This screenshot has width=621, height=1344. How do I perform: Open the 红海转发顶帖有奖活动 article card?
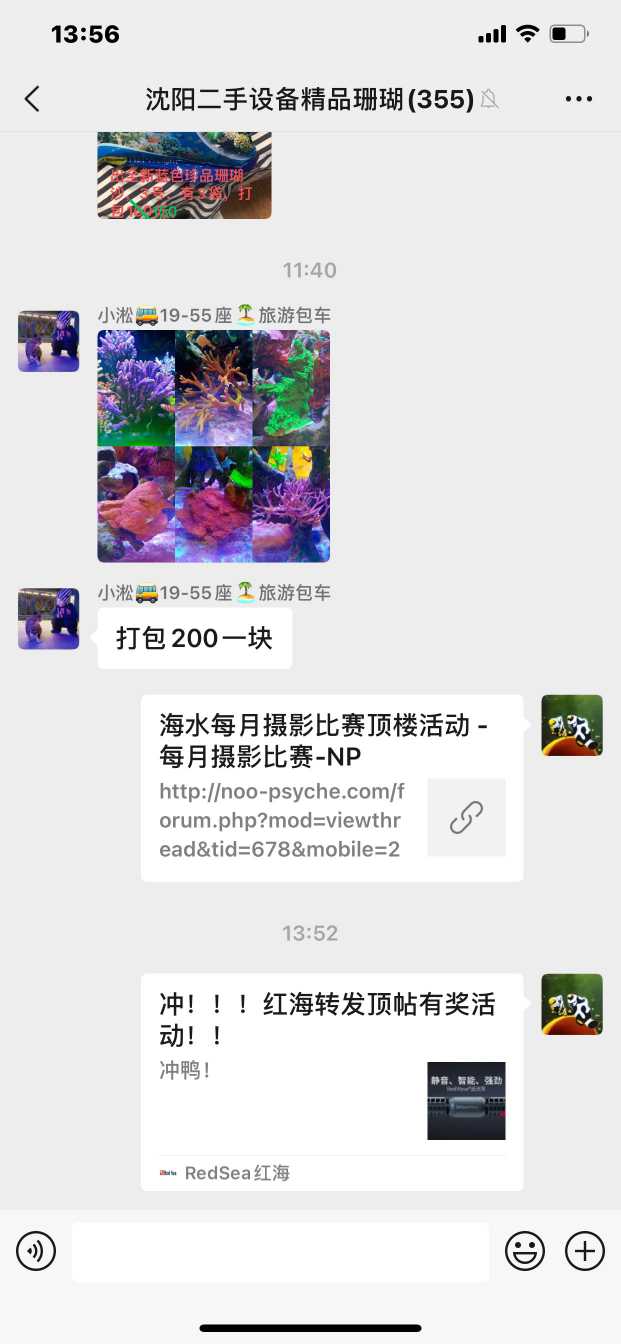pyautogui.click(x=331, y=1080)
